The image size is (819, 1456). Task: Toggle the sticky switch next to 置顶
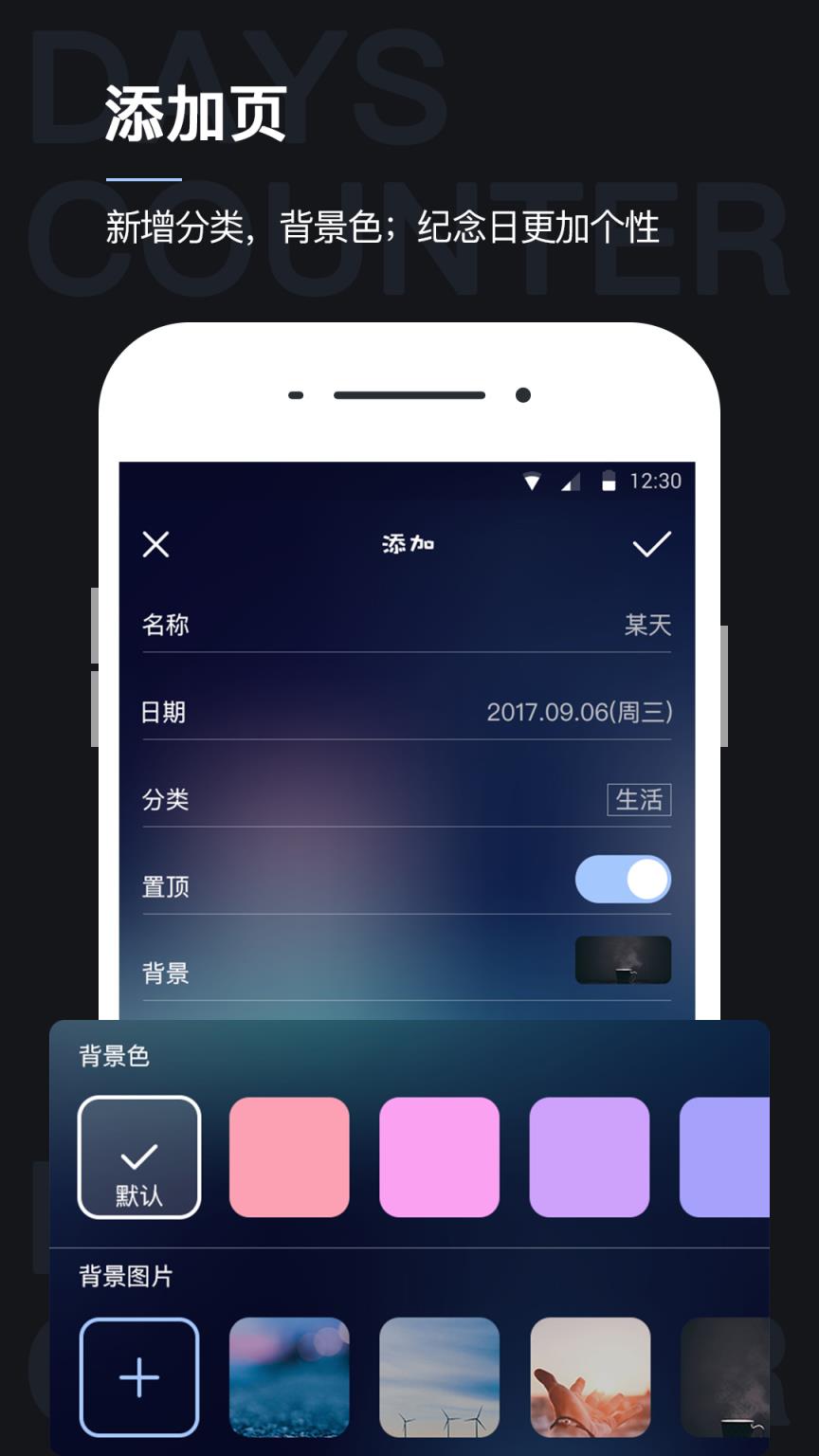tap(623, 879)
